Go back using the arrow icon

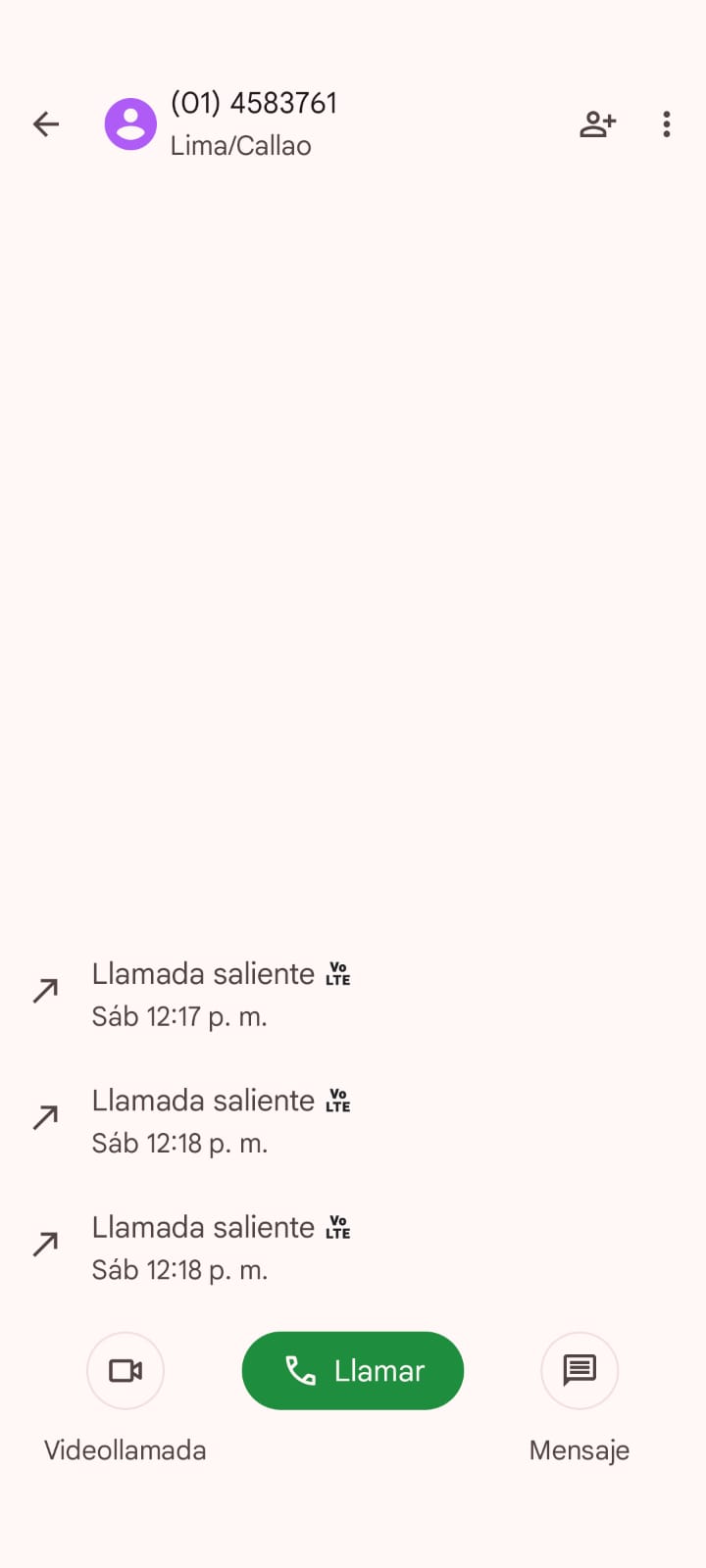46,124
